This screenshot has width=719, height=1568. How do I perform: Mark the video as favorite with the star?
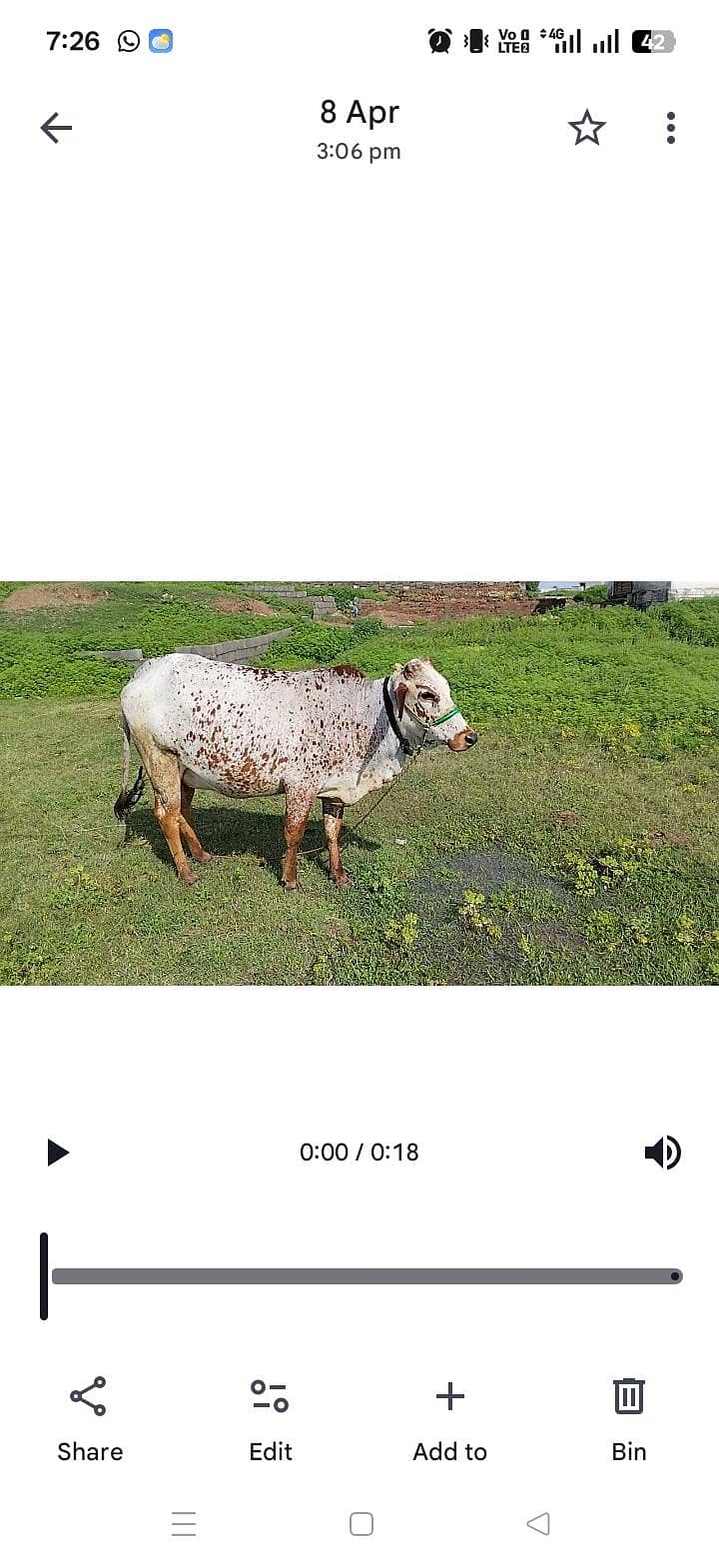pos(587,128)
